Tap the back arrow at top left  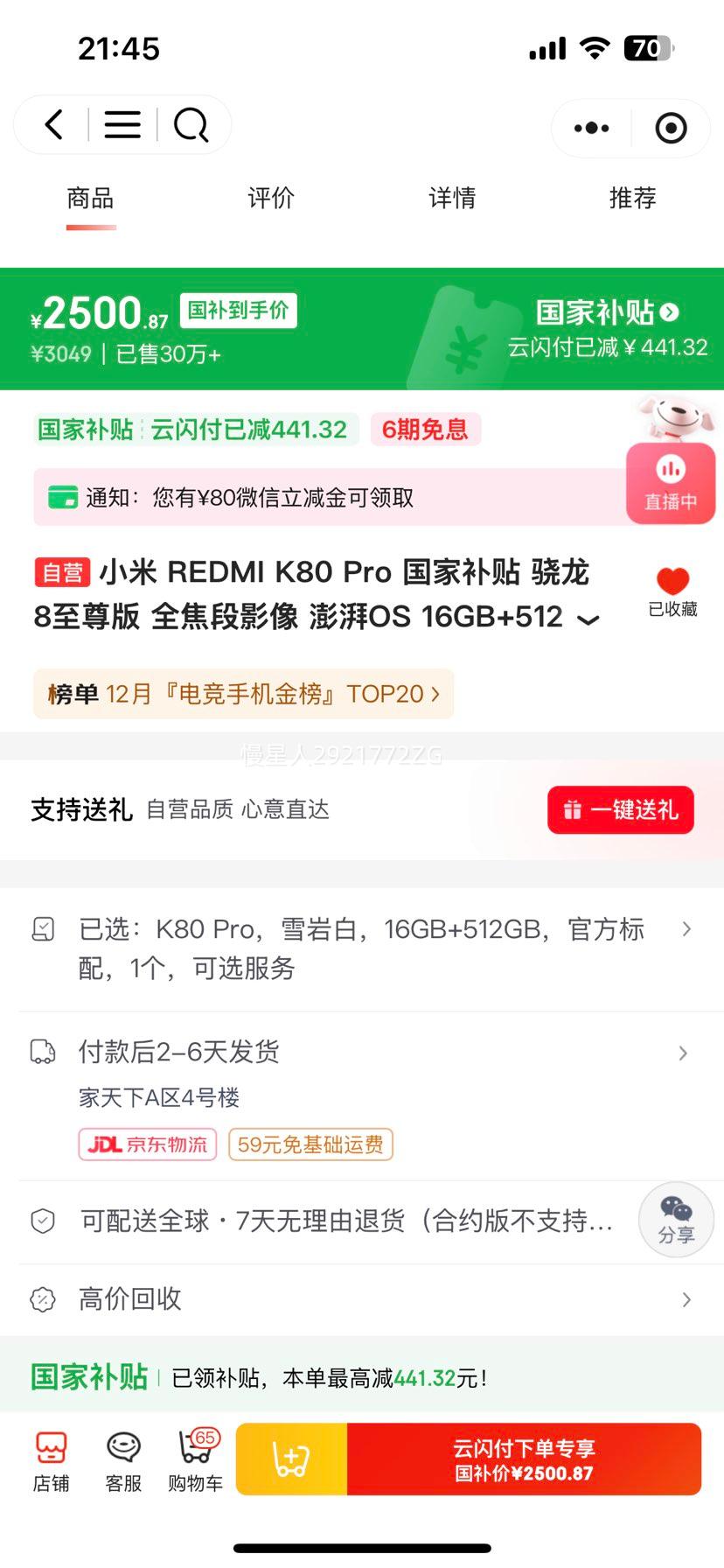point(52,124)
